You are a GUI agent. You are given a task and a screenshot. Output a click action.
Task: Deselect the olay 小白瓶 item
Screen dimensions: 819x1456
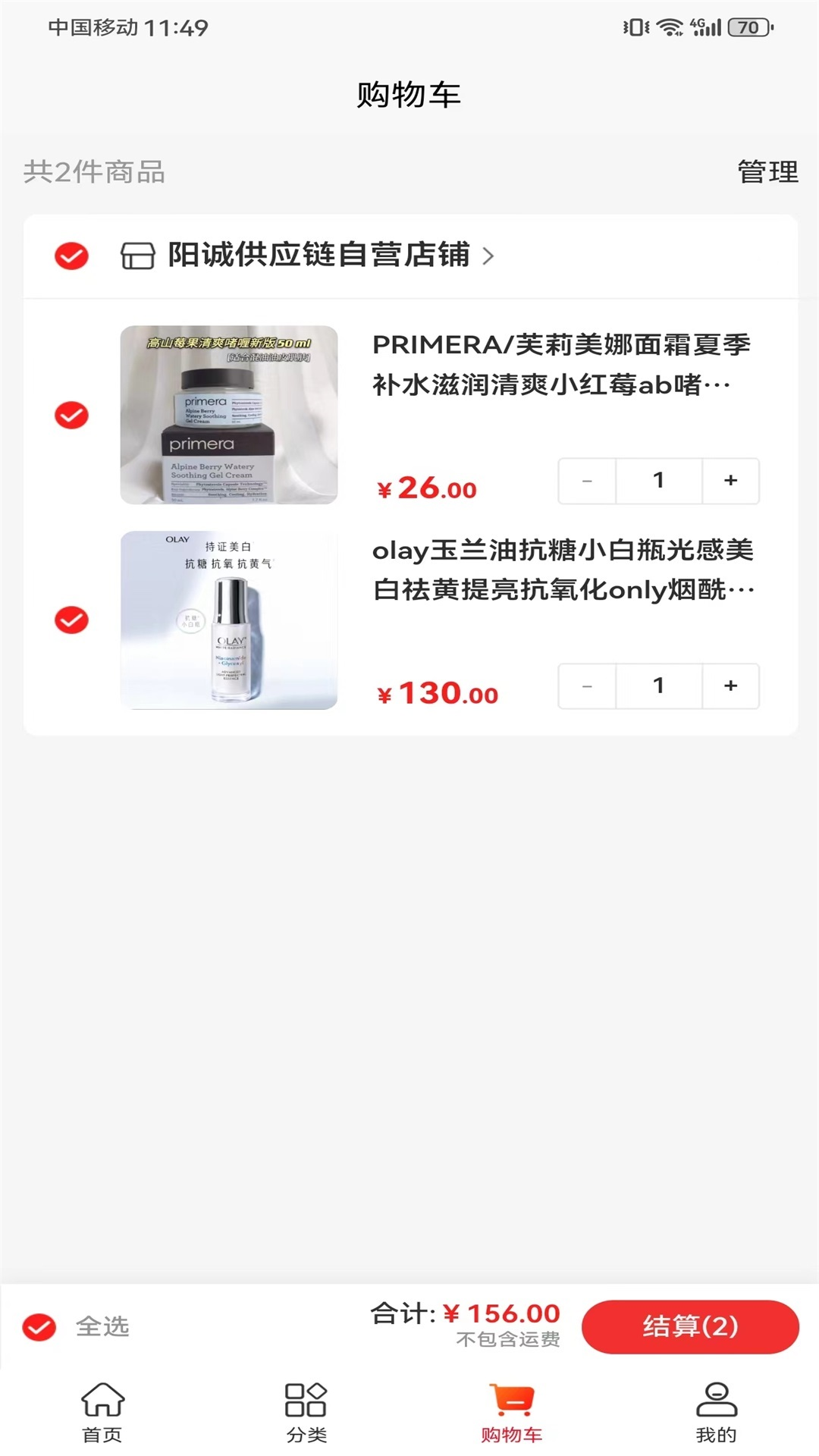click(71, 620)
